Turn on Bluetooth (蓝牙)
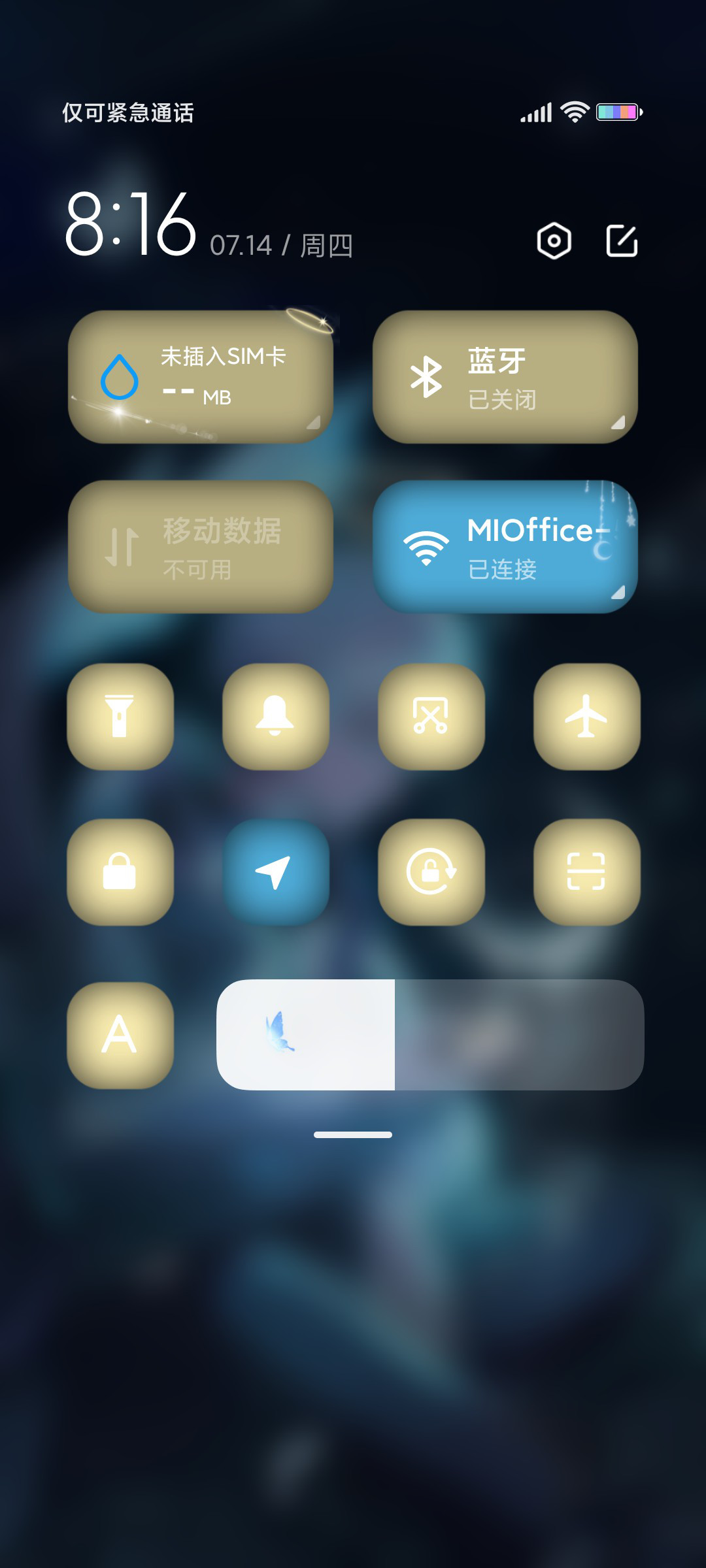The width and height of the screenshot is (706, 1568). click(505, 377)
